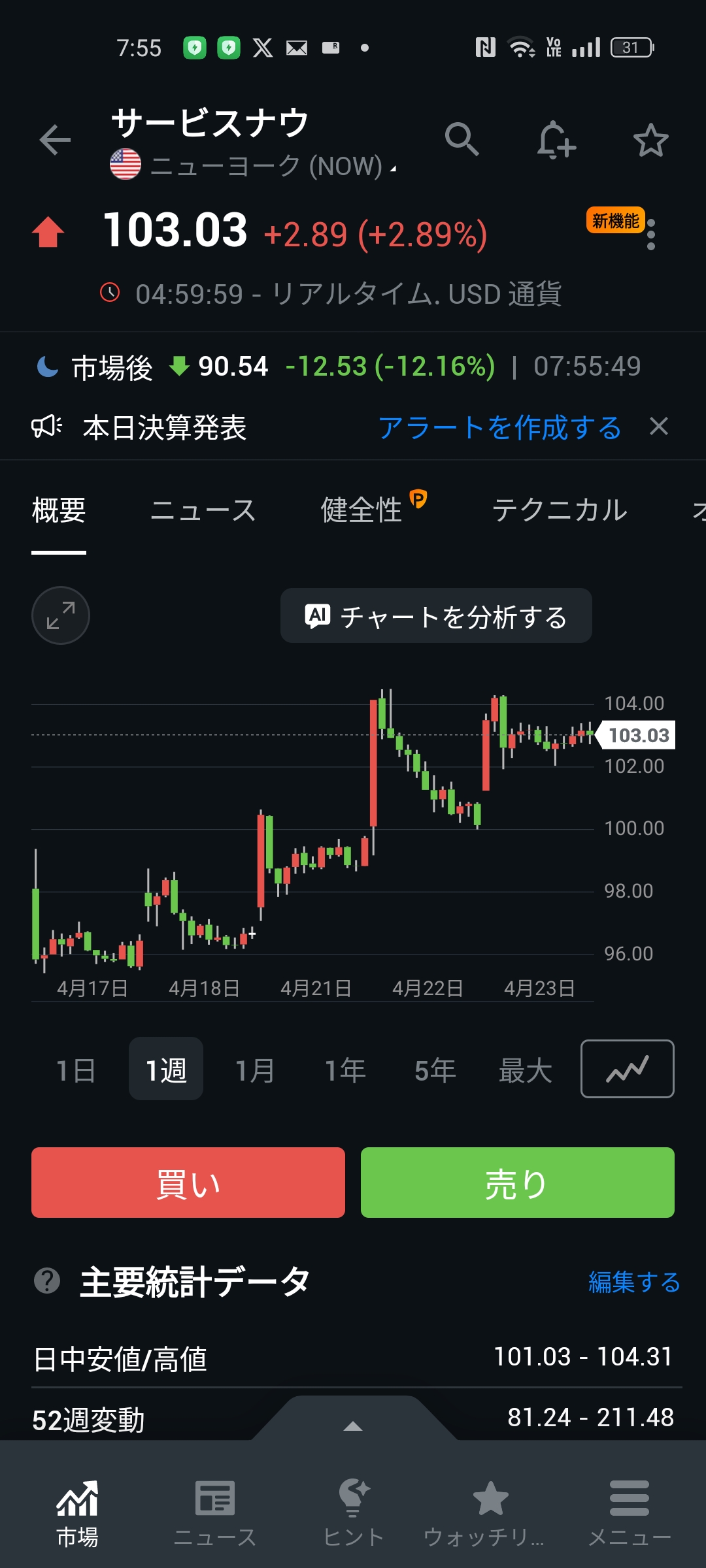Viewport: 706px width, 1568px height.
Task: Open the three-dot overflow menu
Action: pyautogui.click(x=650, y=235)
